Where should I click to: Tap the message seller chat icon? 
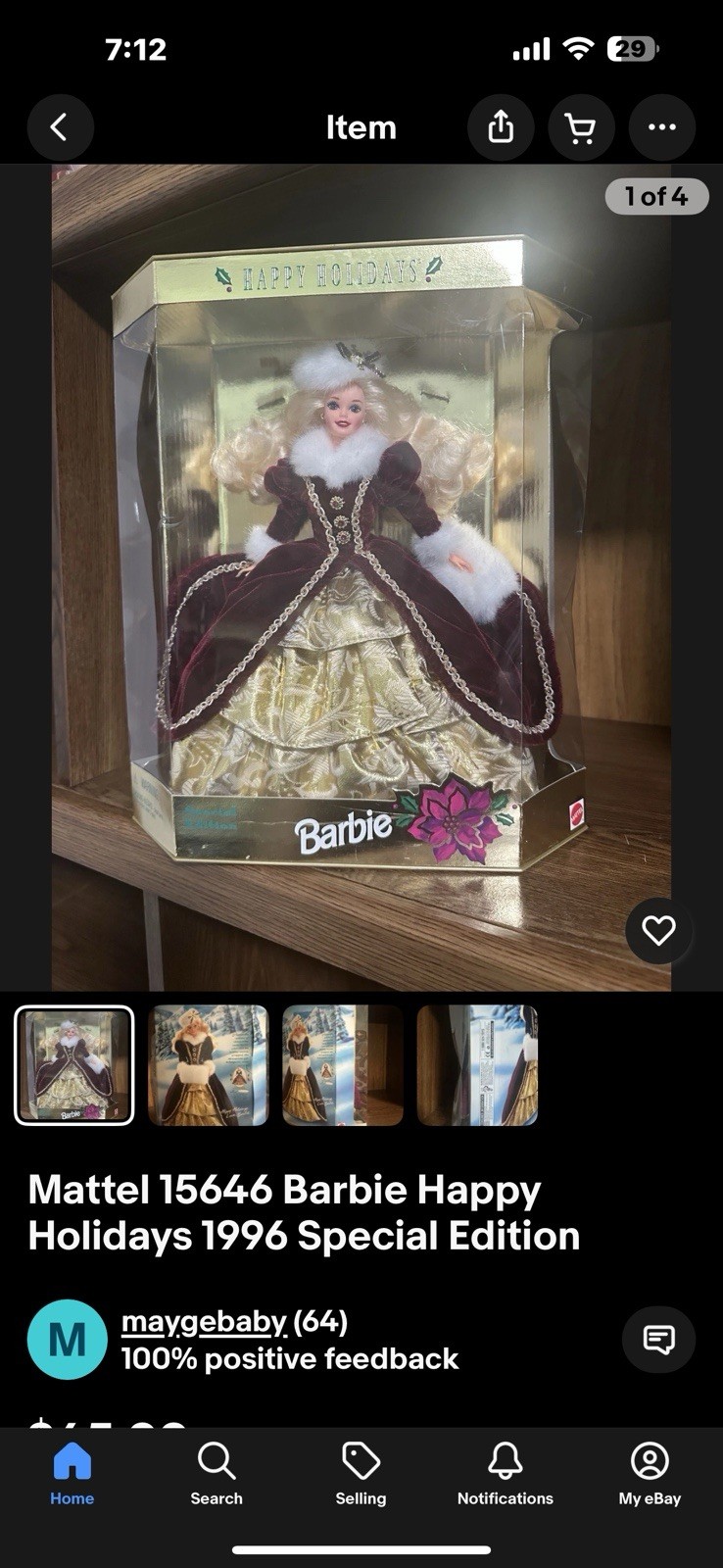(659, 1340)
